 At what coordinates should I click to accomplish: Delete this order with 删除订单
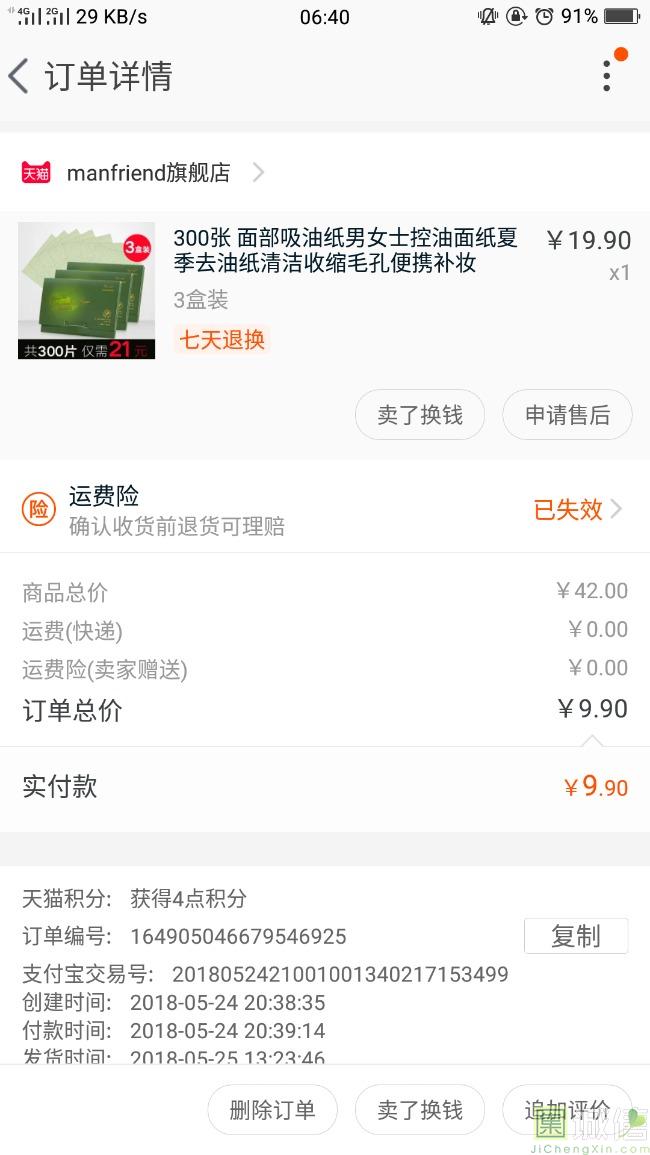272,1110
